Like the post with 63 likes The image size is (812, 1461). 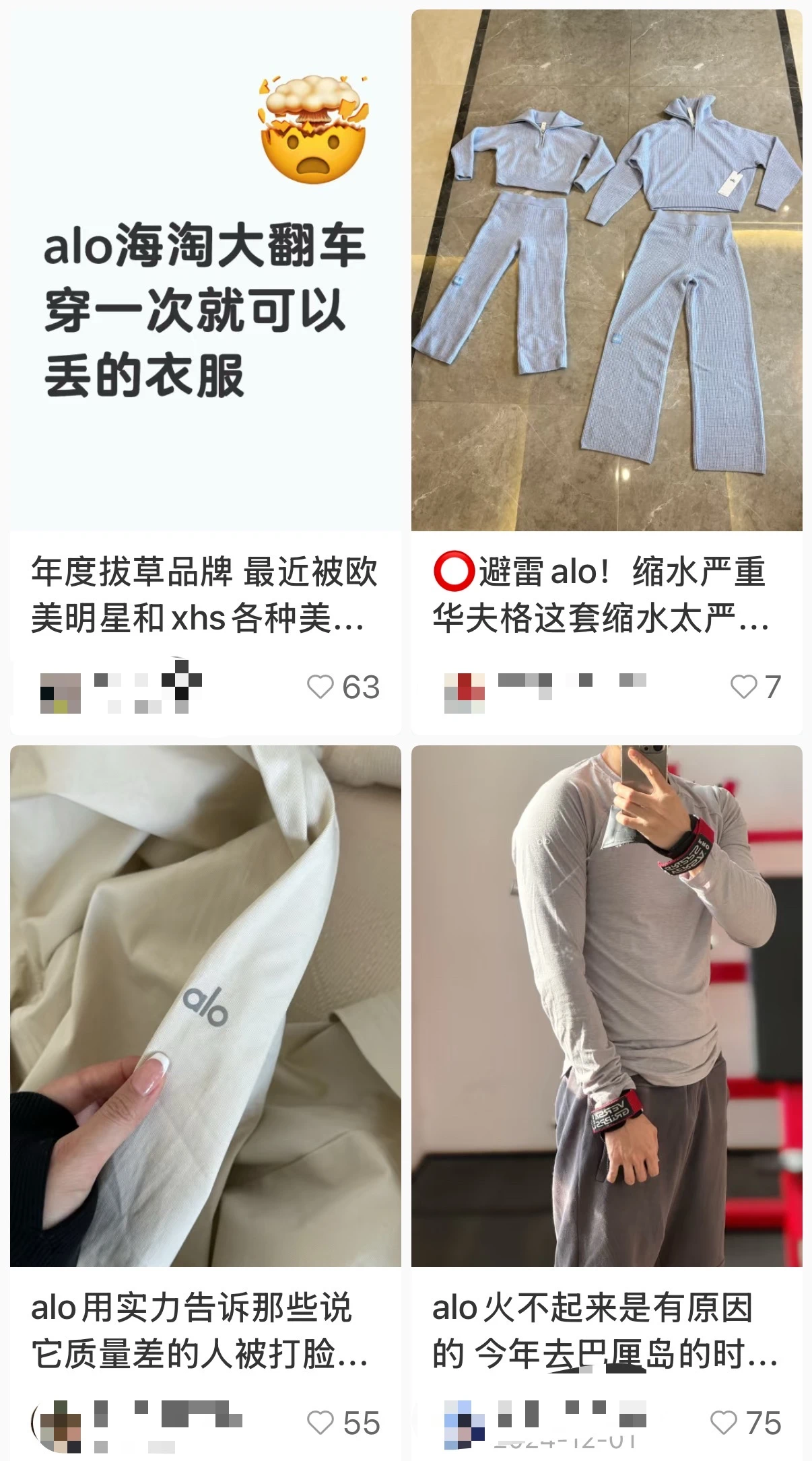click(x=320, y=687)
